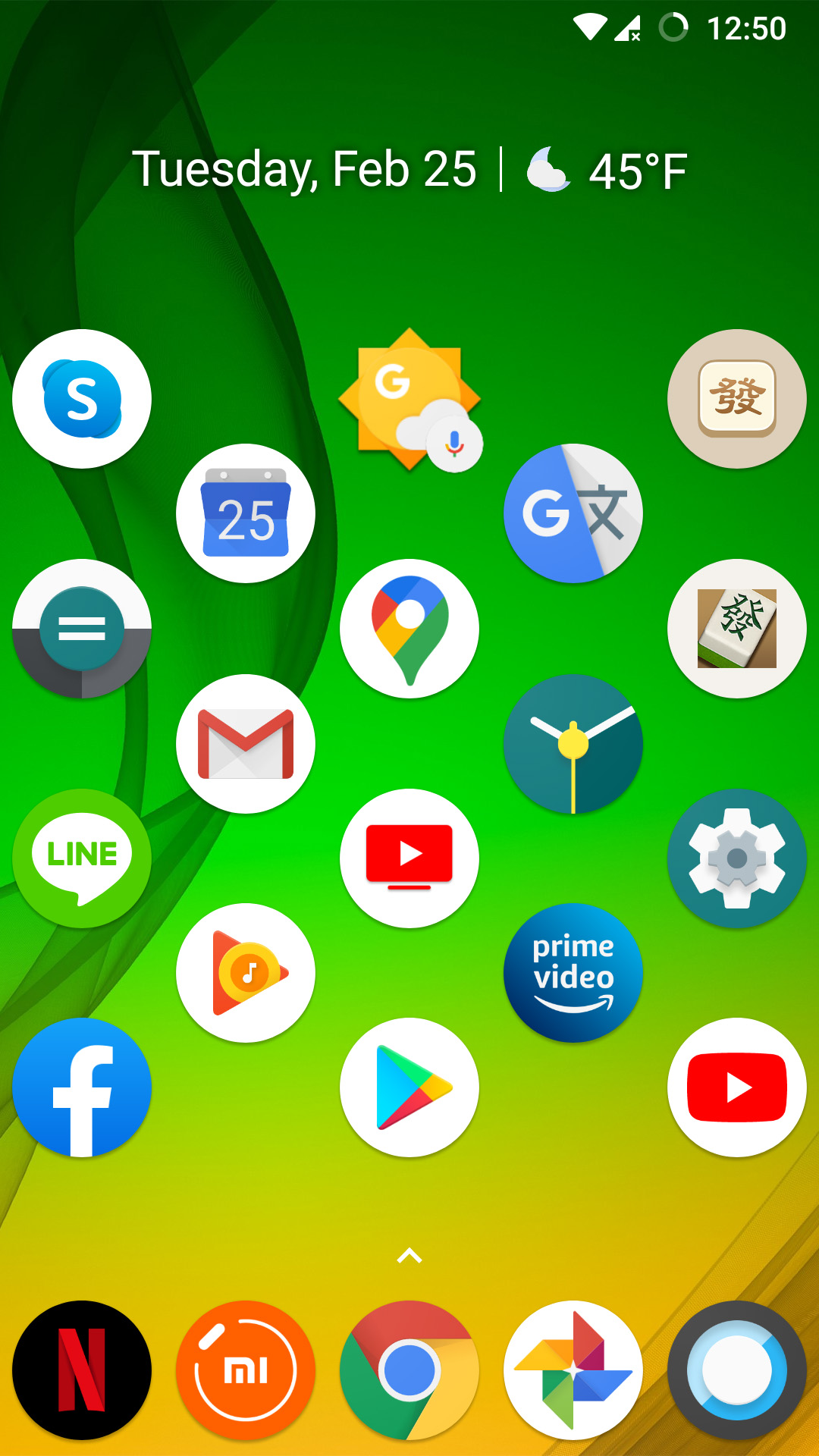Launch Google Maps

pyautogui.click(x=409, y=629)
